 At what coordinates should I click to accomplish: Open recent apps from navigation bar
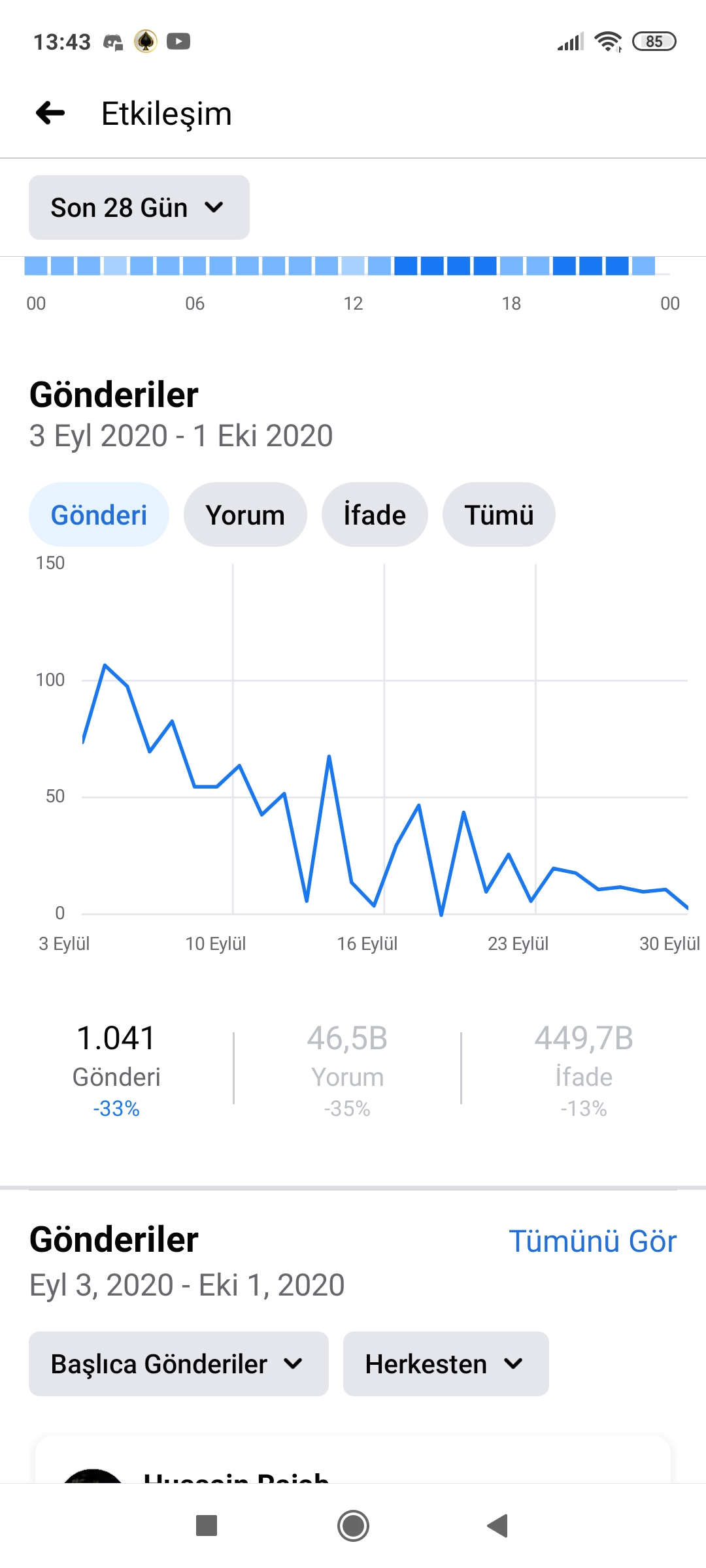point(207,1526)
